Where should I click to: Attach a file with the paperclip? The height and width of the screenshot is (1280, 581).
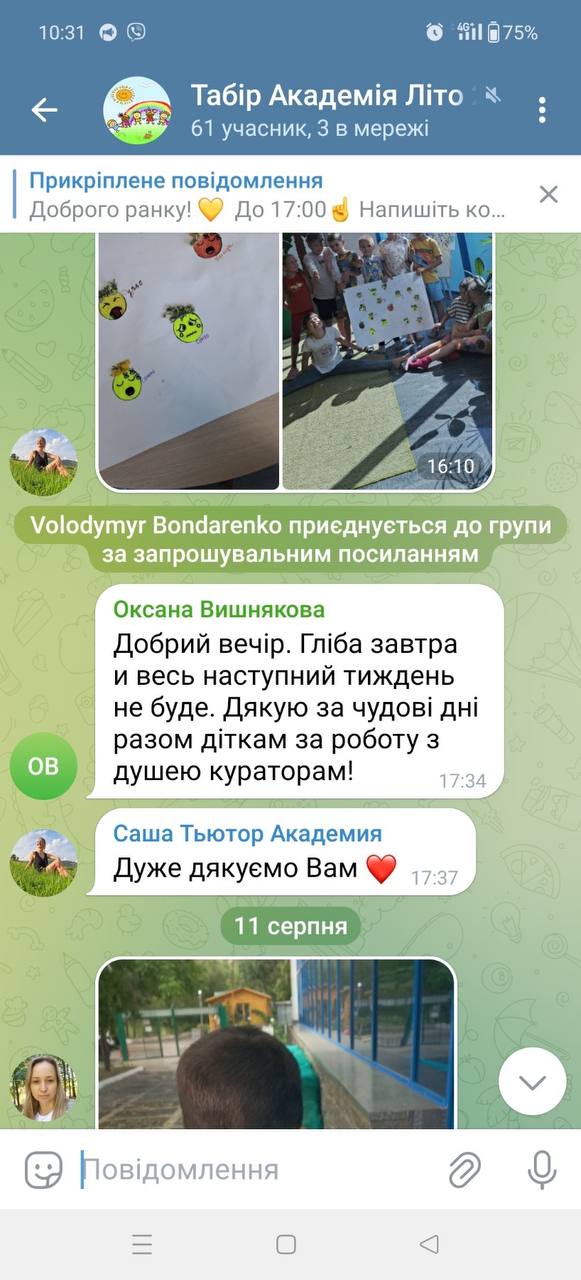pos(465,1169)
